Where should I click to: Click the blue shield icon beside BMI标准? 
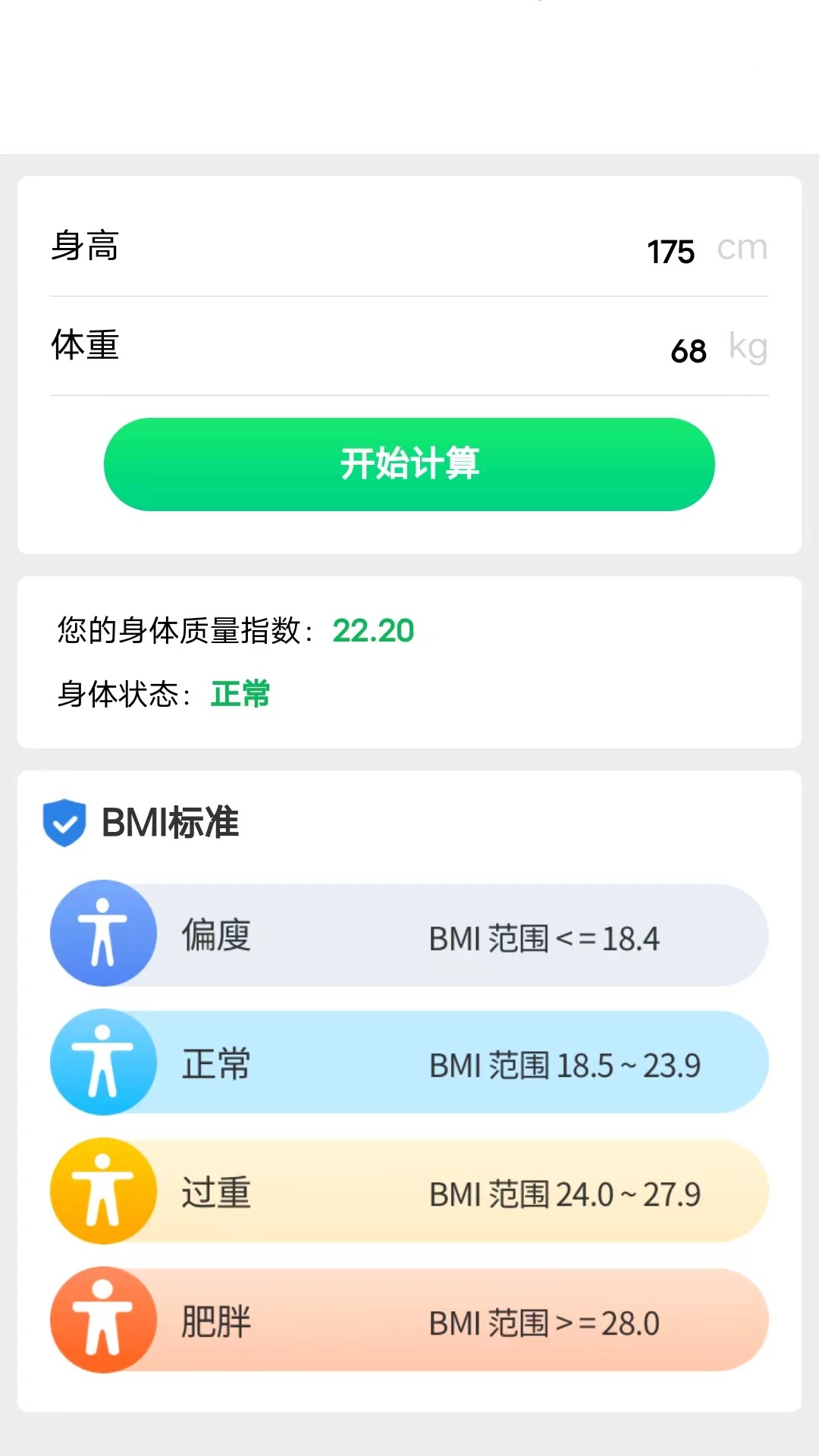pos(64,823)
